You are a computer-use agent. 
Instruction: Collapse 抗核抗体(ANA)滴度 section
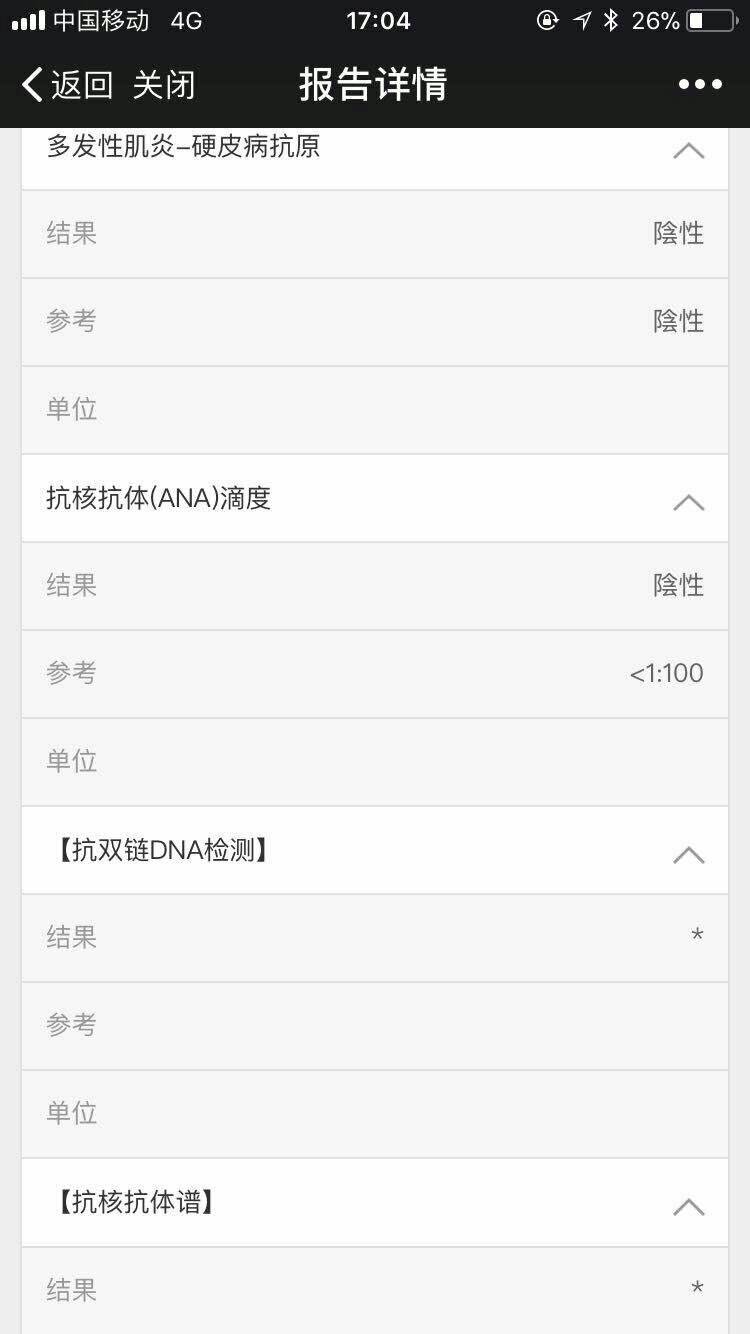tap(688, 502)
